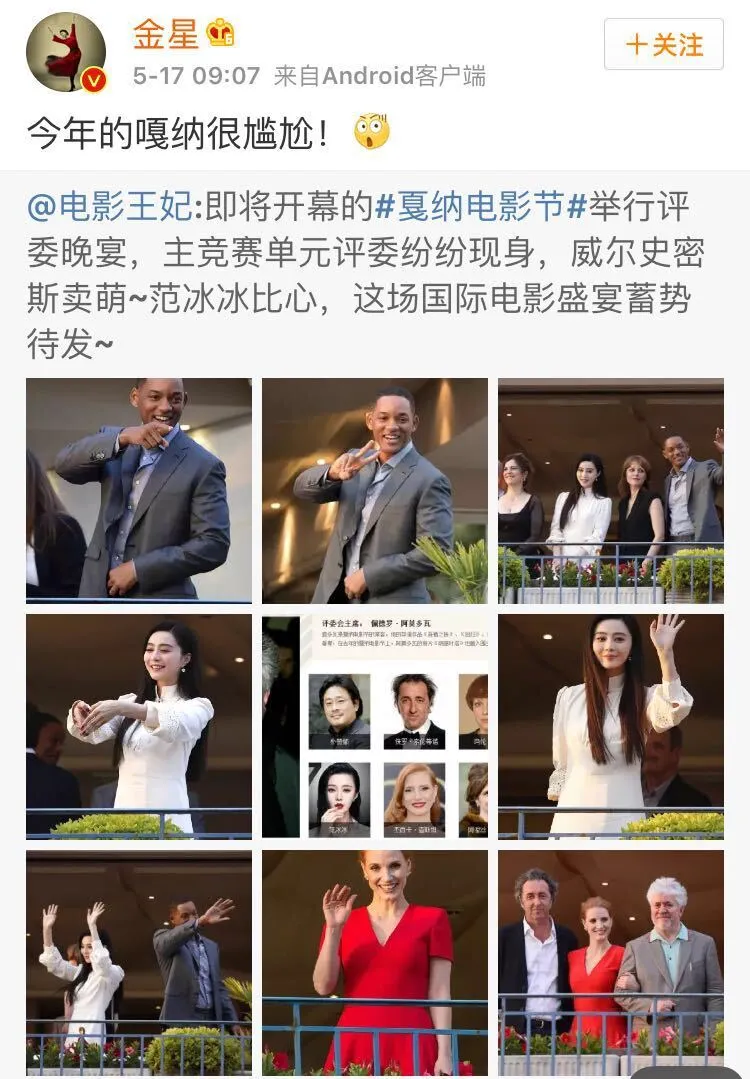The width and height of the screenshot is (750, 1079).
Task: Open photo of woman in red dress waving
Action: coord(375,962)
